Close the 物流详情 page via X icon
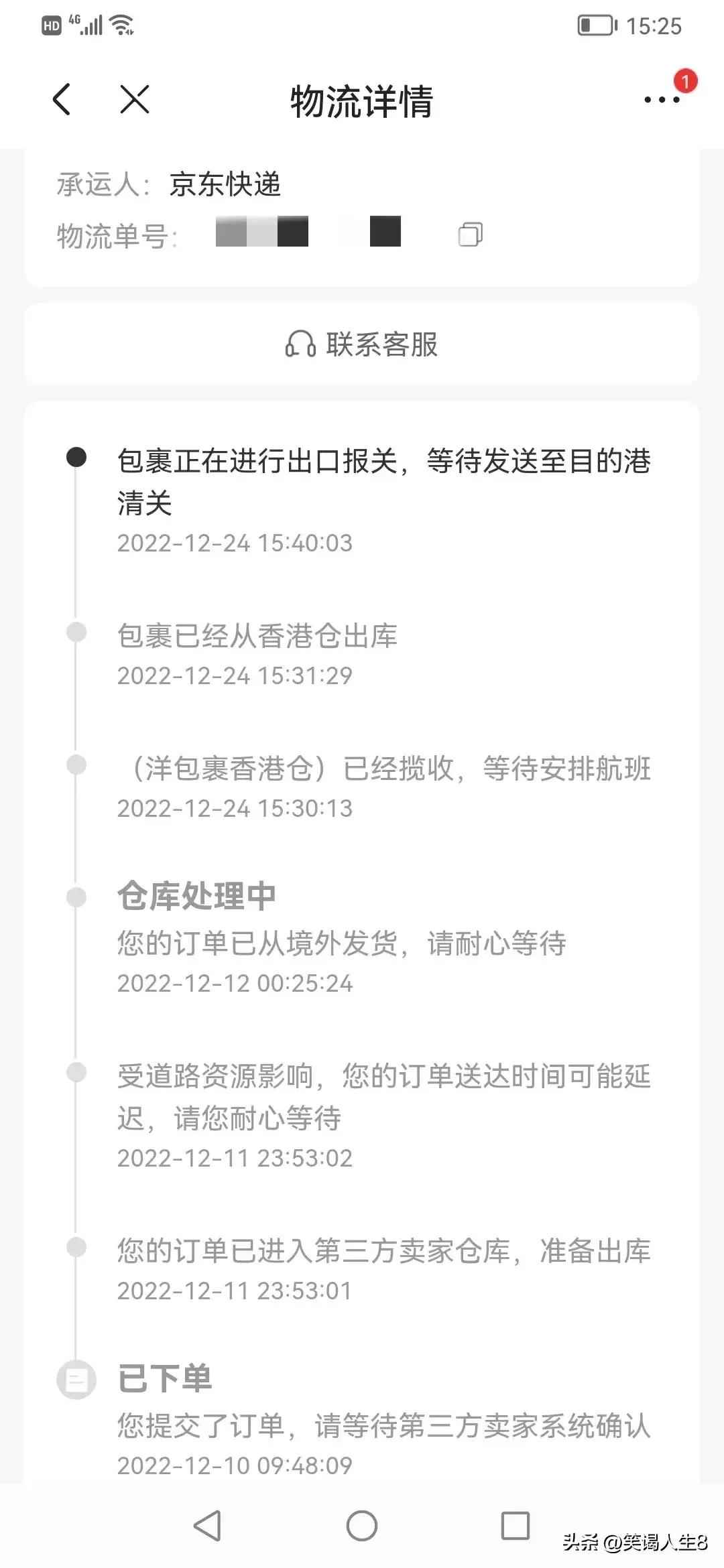 point(132,100)
